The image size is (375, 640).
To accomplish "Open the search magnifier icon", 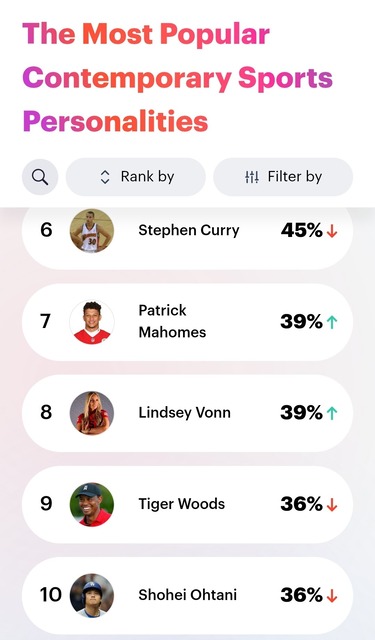I will point(40,177).
